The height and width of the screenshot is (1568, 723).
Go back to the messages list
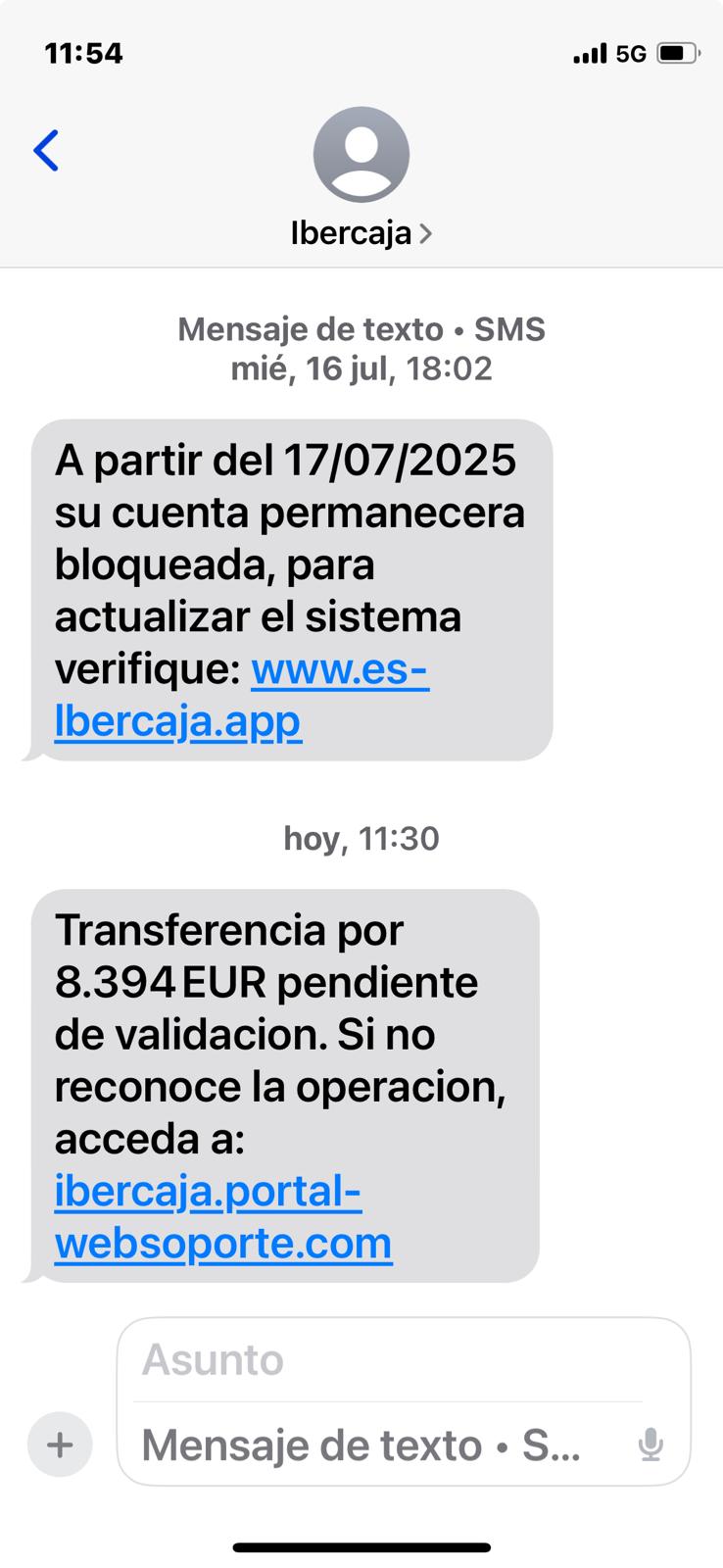click(x=46, y=151)
